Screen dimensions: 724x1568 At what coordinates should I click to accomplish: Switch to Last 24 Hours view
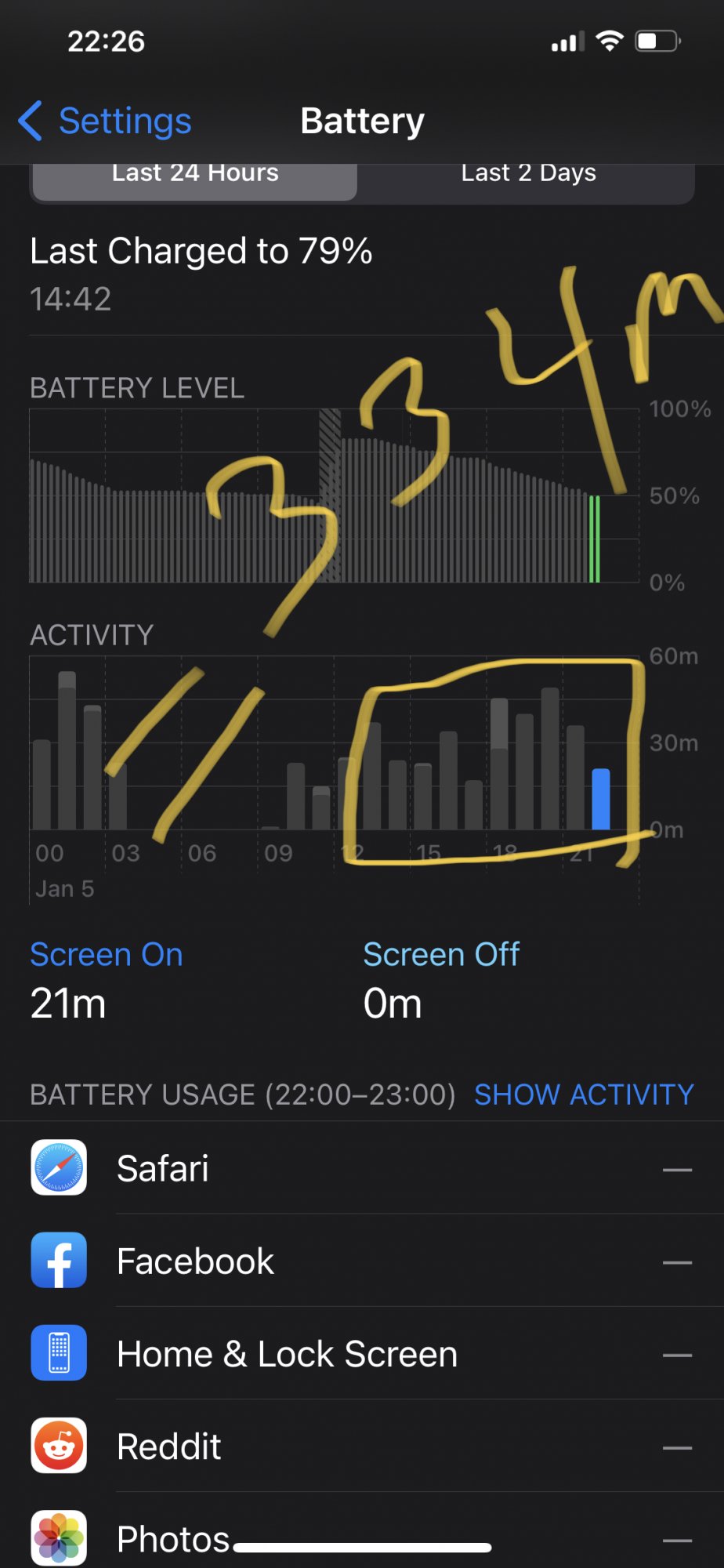[x=195, y=174]
